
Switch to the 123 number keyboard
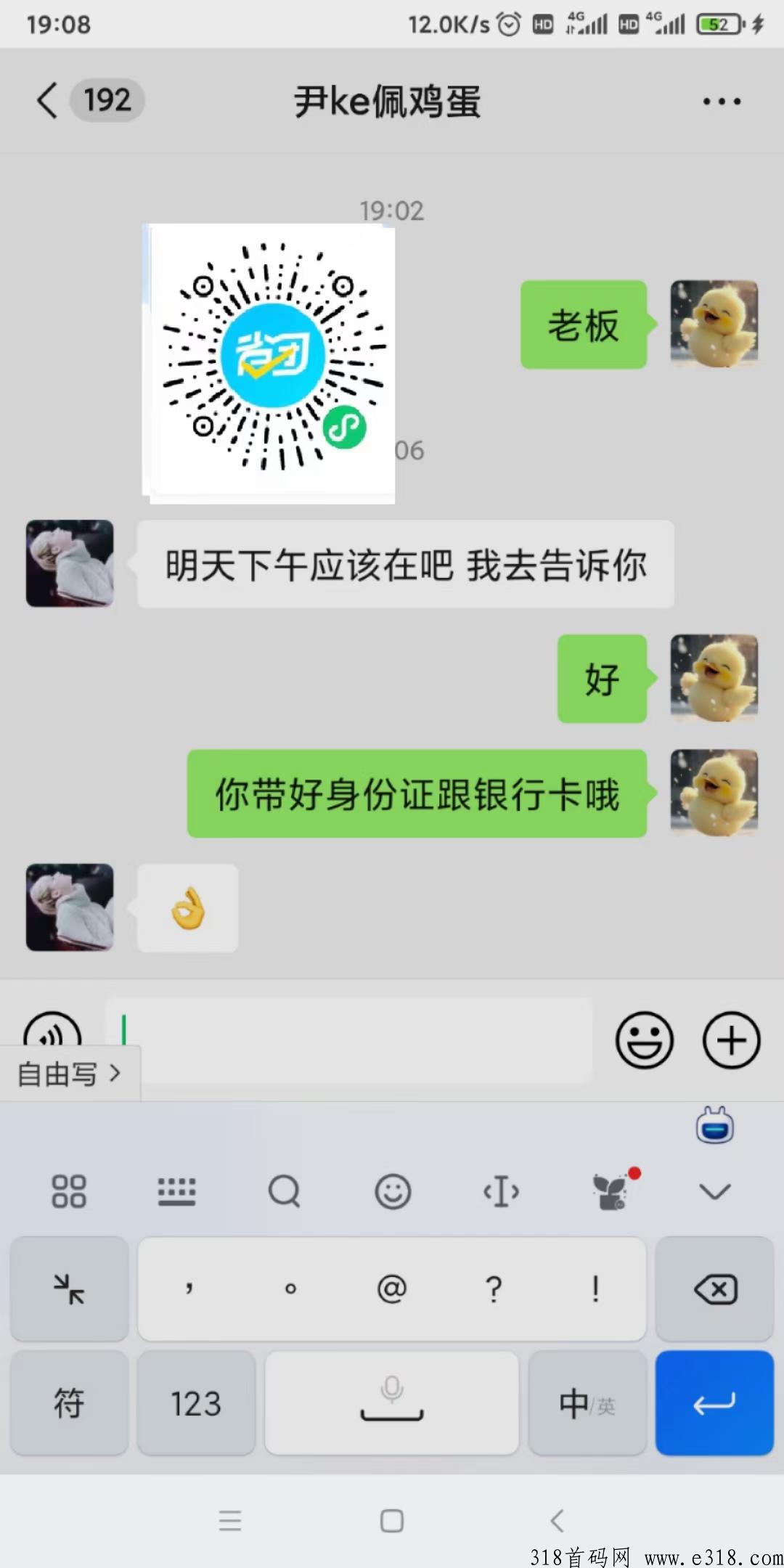[x=196, y=1402]
